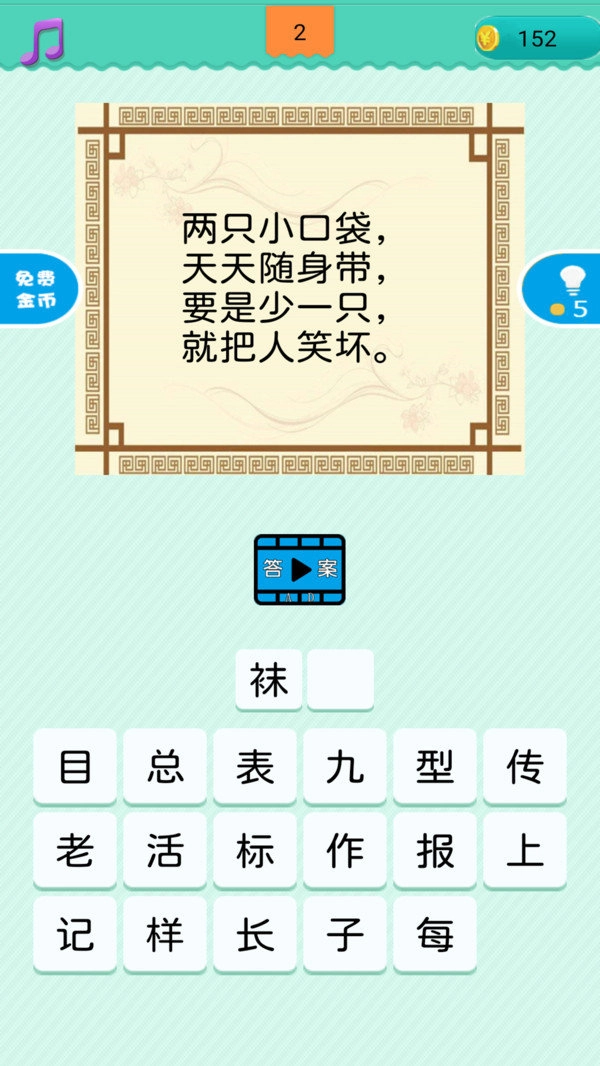This screenshot has height=1066, width=600.
Task: Use the light bulb hint
Action: pos(565,289)
